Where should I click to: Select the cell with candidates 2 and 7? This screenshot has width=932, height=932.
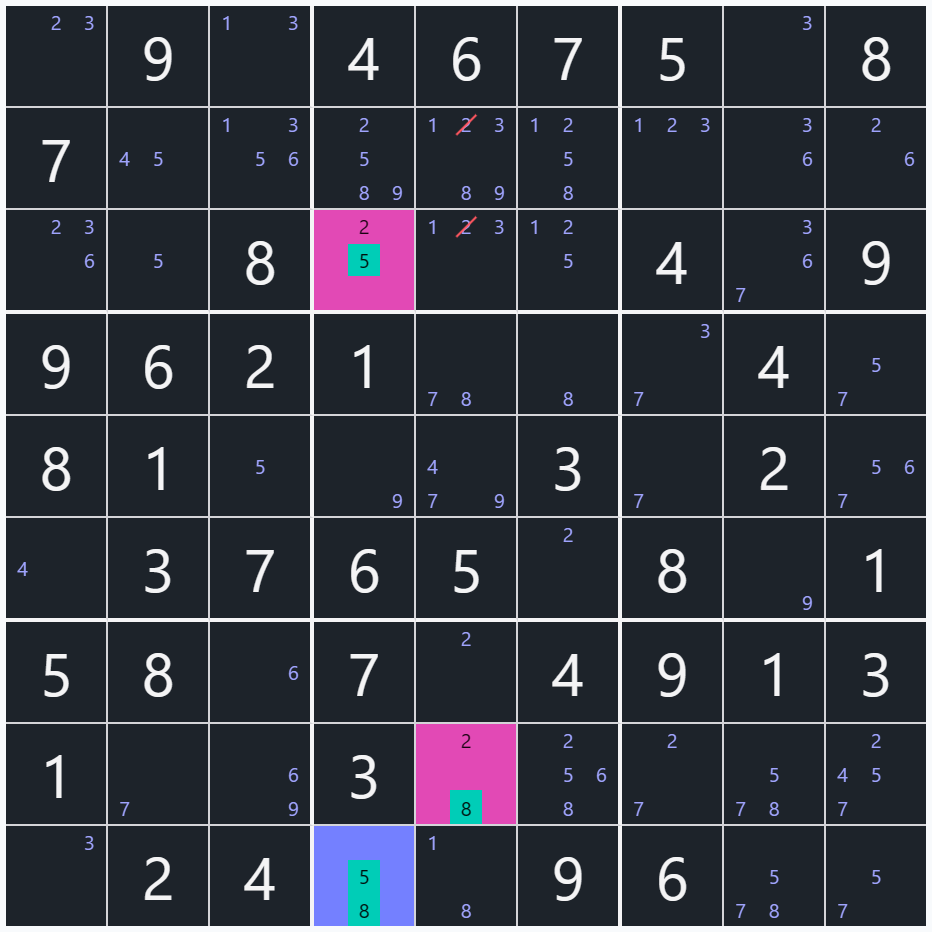pos(671,774)
